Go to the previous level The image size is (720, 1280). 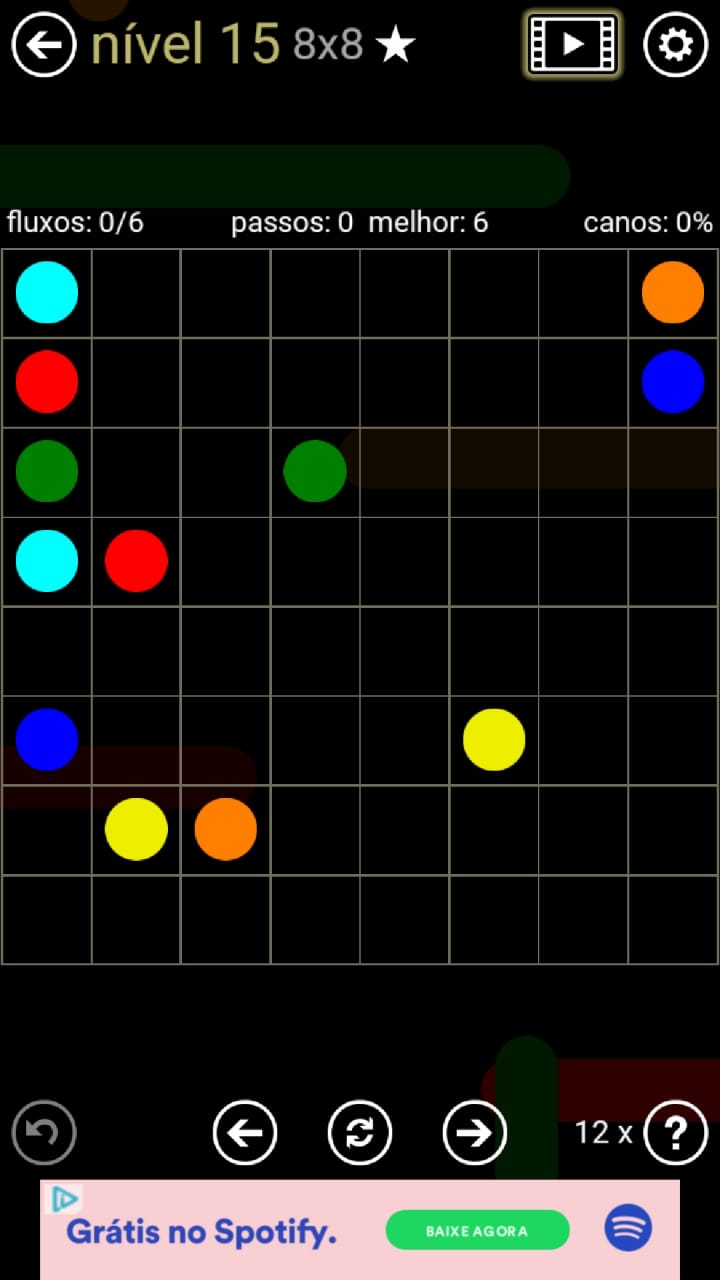245,1133
